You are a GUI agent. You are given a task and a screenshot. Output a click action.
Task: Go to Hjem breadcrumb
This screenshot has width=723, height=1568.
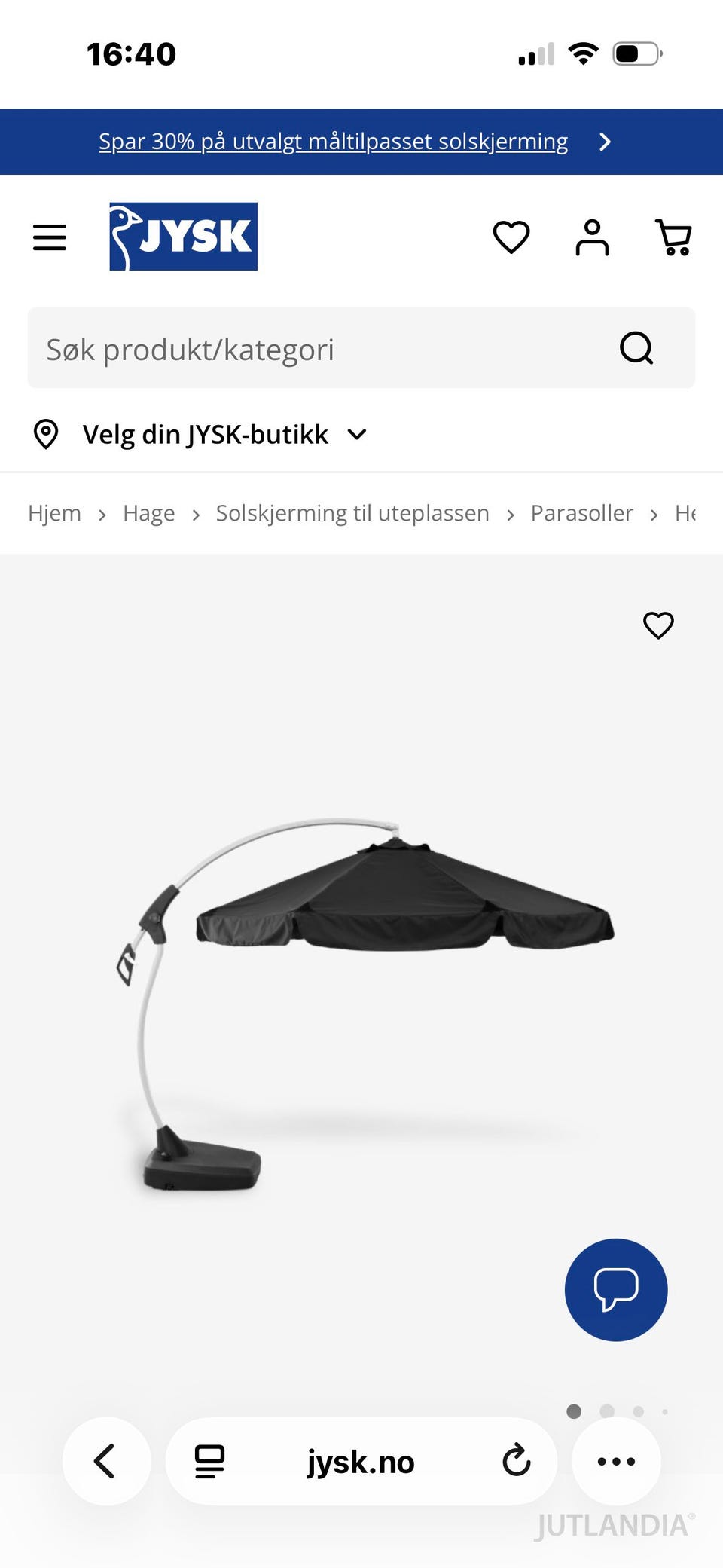pyautogui.click(x=54, y=513)
